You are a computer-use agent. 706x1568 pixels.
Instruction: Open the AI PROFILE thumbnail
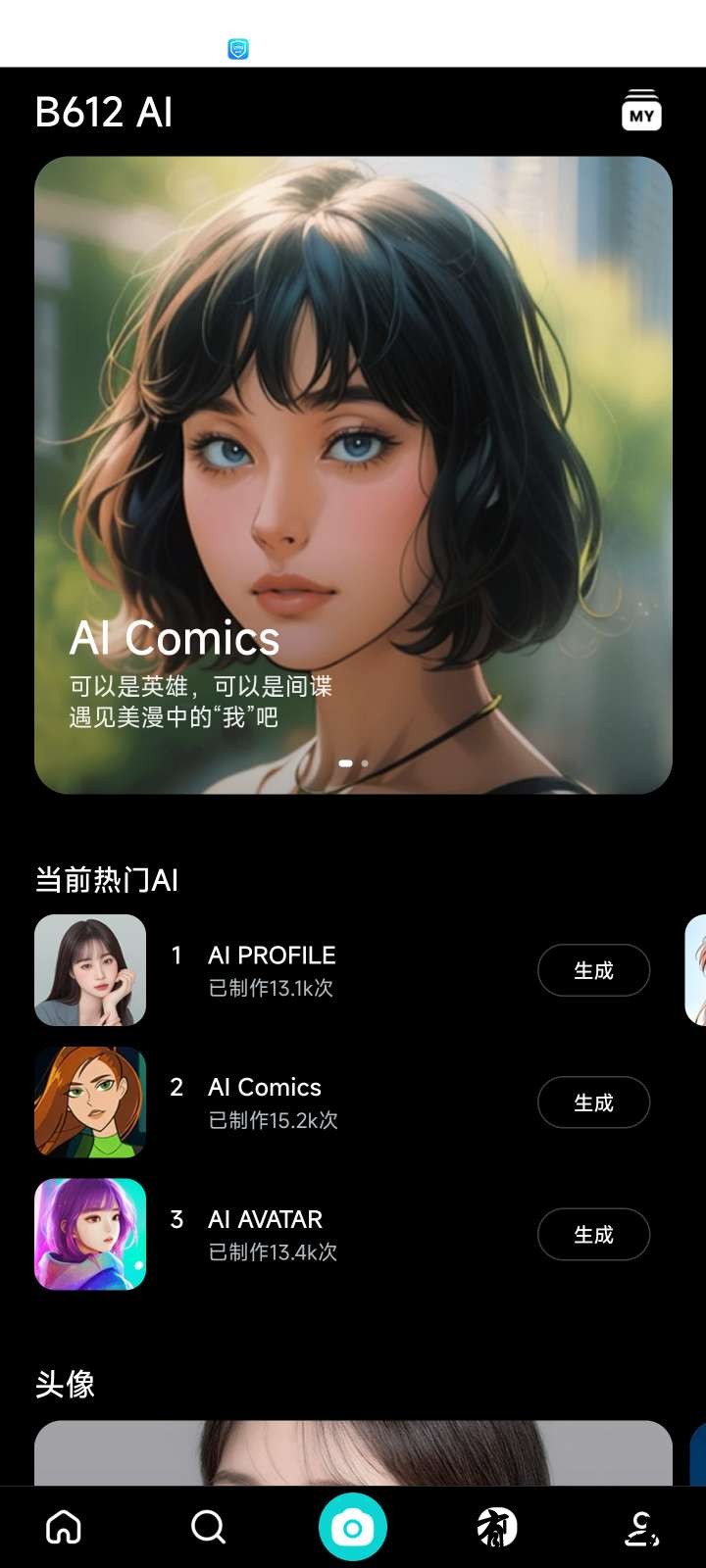[x=90, y=970]
